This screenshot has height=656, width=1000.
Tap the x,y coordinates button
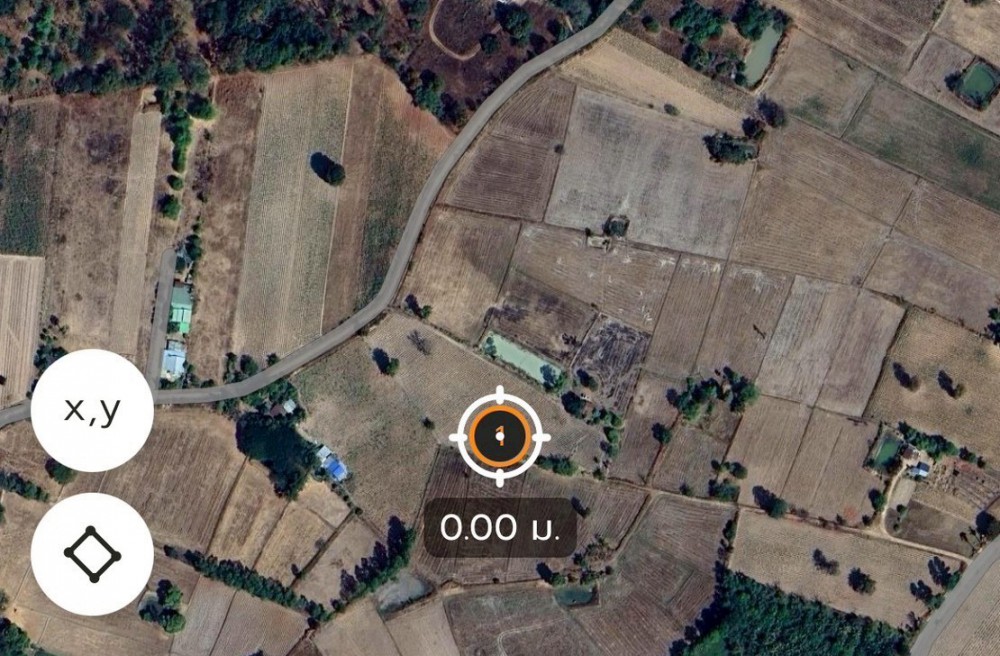click(x=92, y=410)
